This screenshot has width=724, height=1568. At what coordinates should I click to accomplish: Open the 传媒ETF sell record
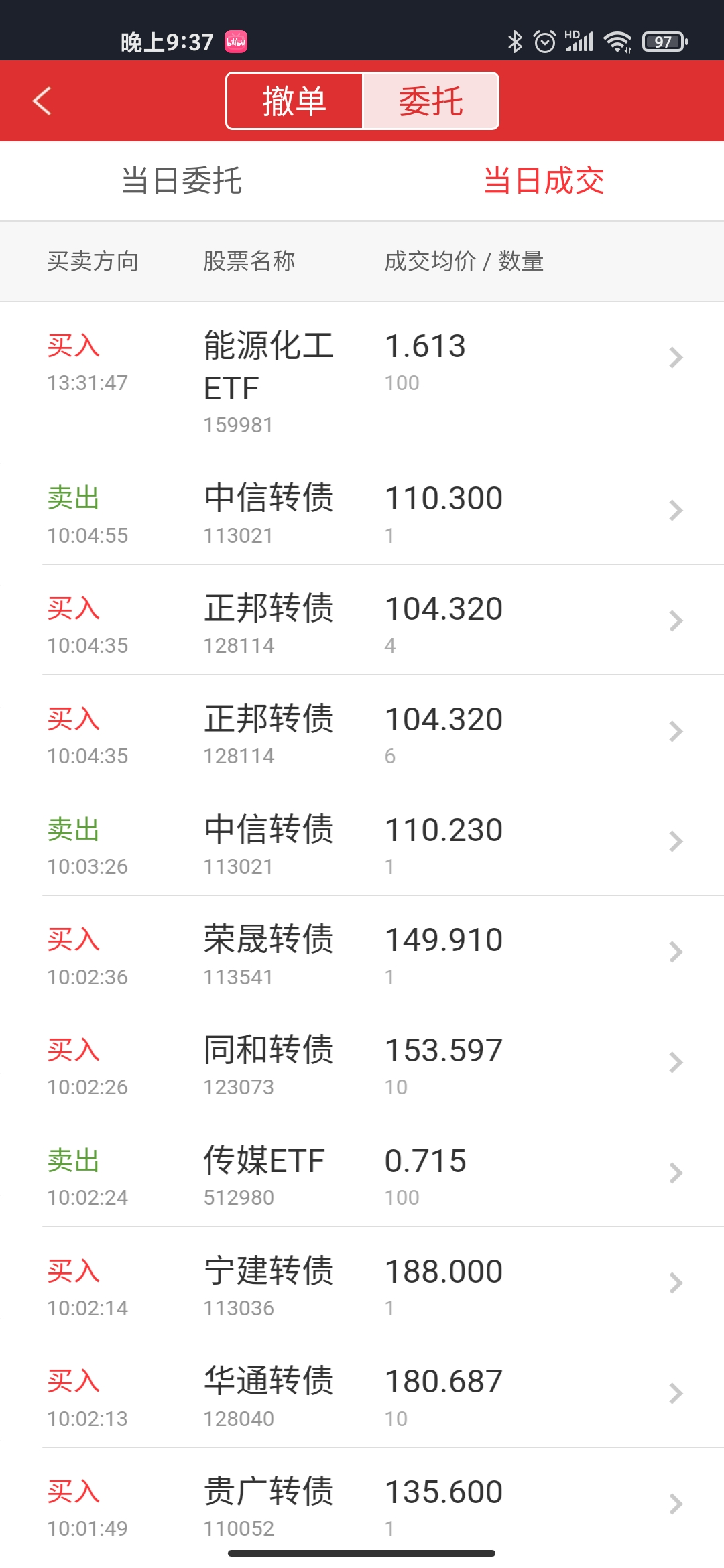click(x=362, y=1173)
